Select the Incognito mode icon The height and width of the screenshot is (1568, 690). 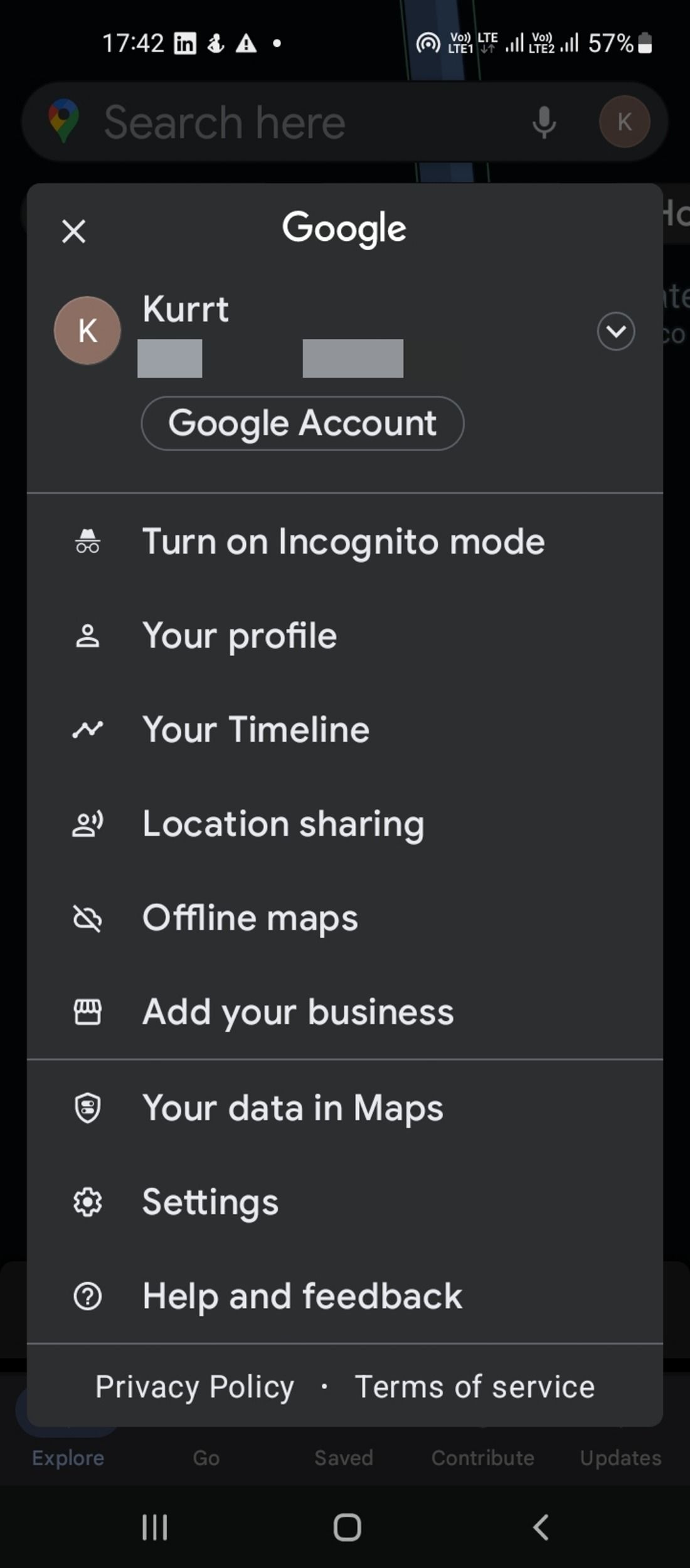click(x=88, y=541)
